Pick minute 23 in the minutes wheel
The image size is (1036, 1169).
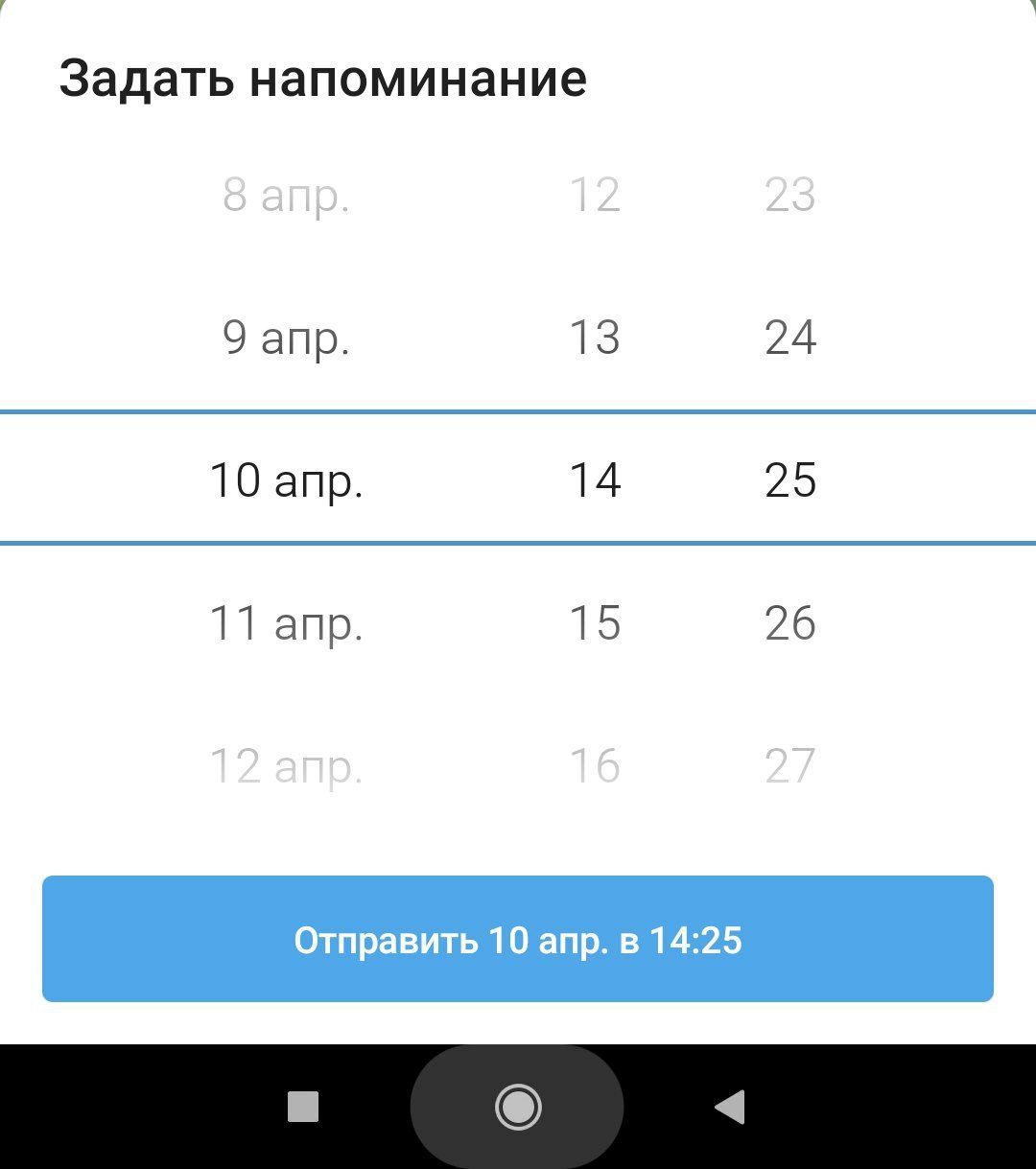[x=790, y=195]
